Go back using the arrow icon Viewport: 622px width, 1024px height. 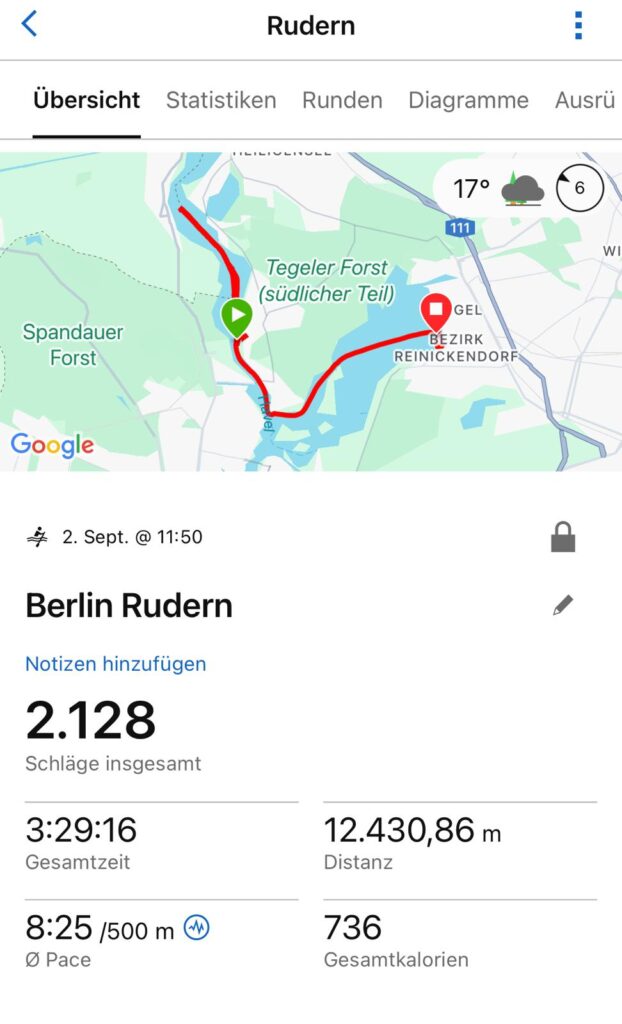(30, 25)
